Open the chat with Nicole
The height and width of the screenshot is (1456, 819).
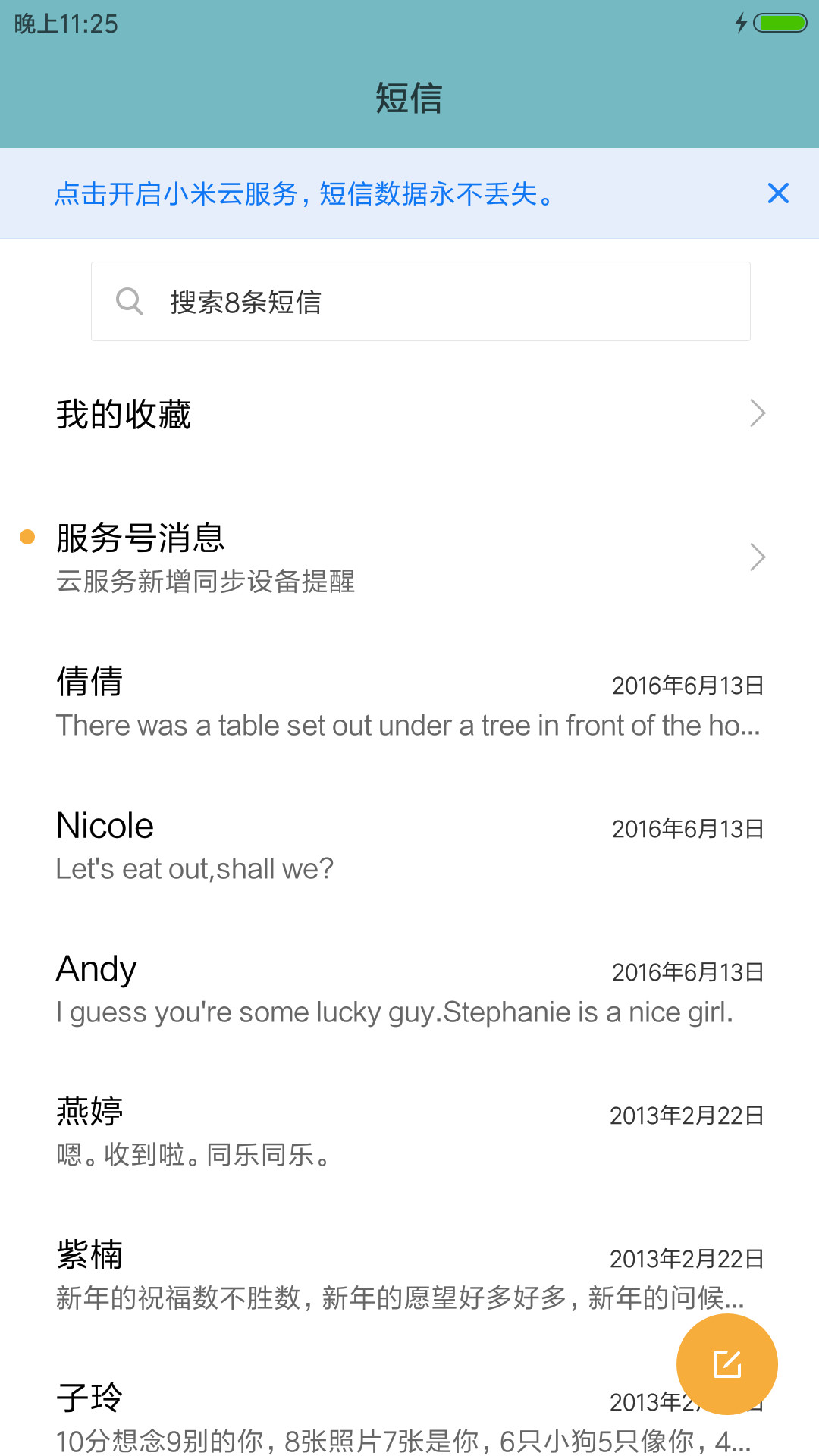tap(409, 845)
